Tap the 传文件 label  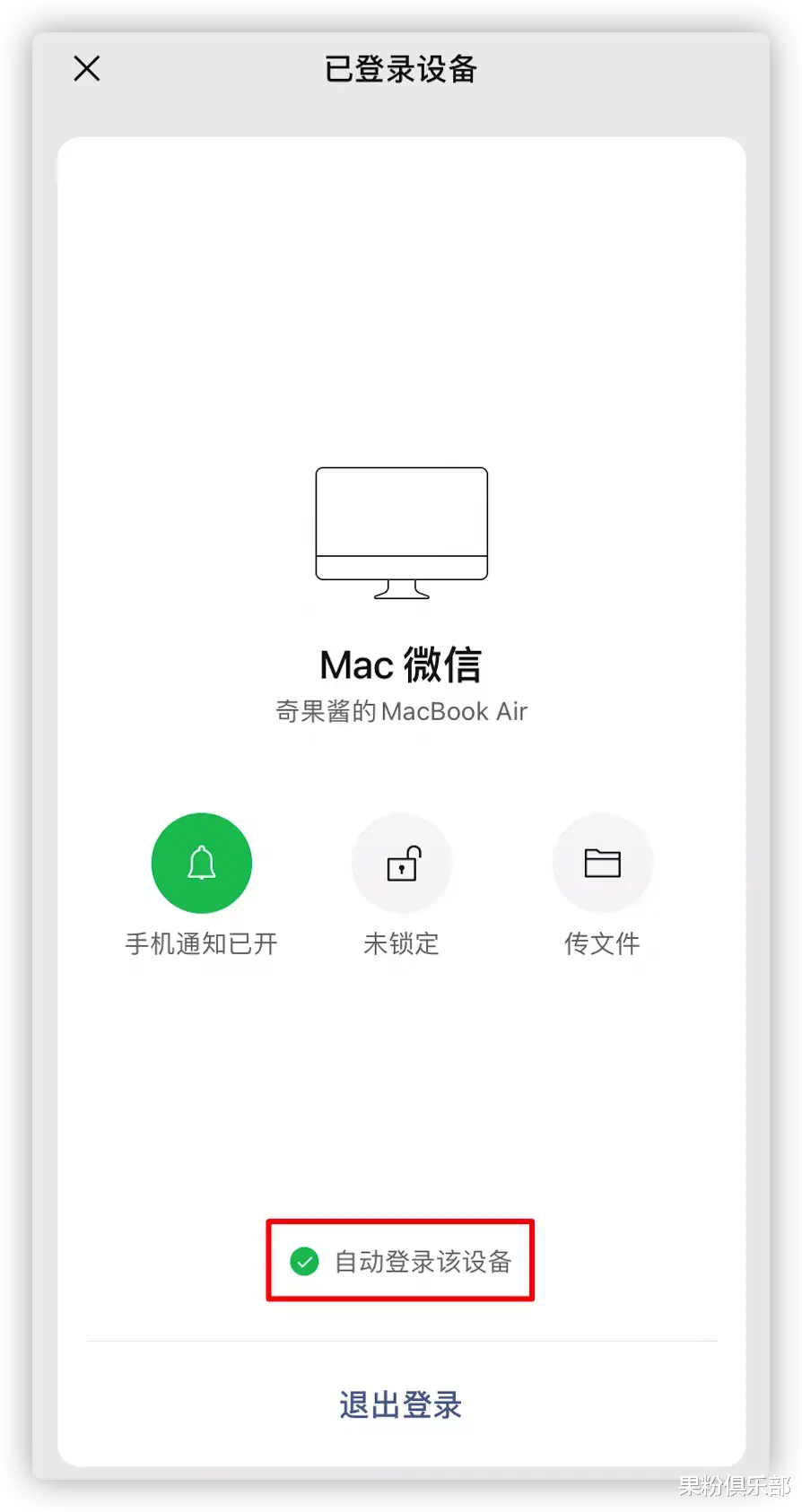pos(602,943)
